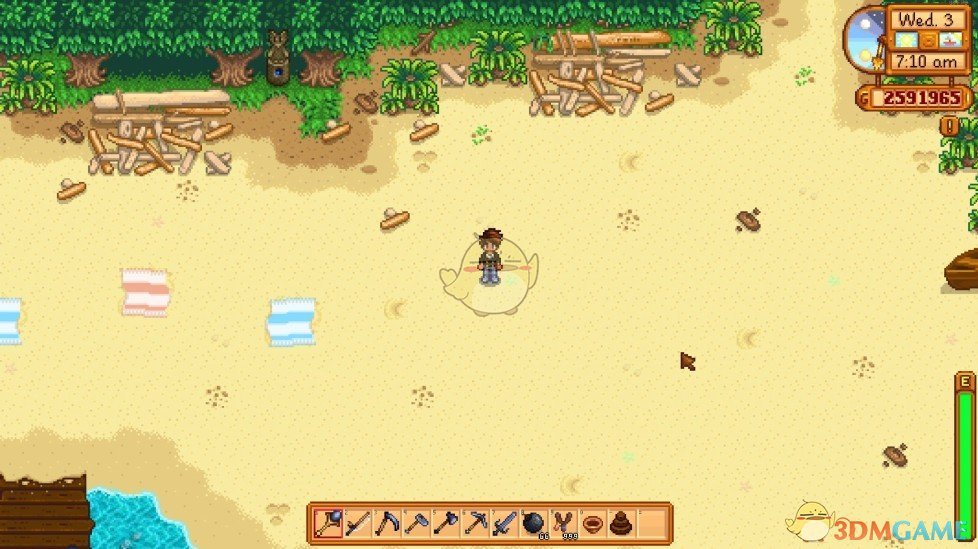The image size is (978, 549).
Task: Select the staff in the first slot
Action: (x=328, y=523)
